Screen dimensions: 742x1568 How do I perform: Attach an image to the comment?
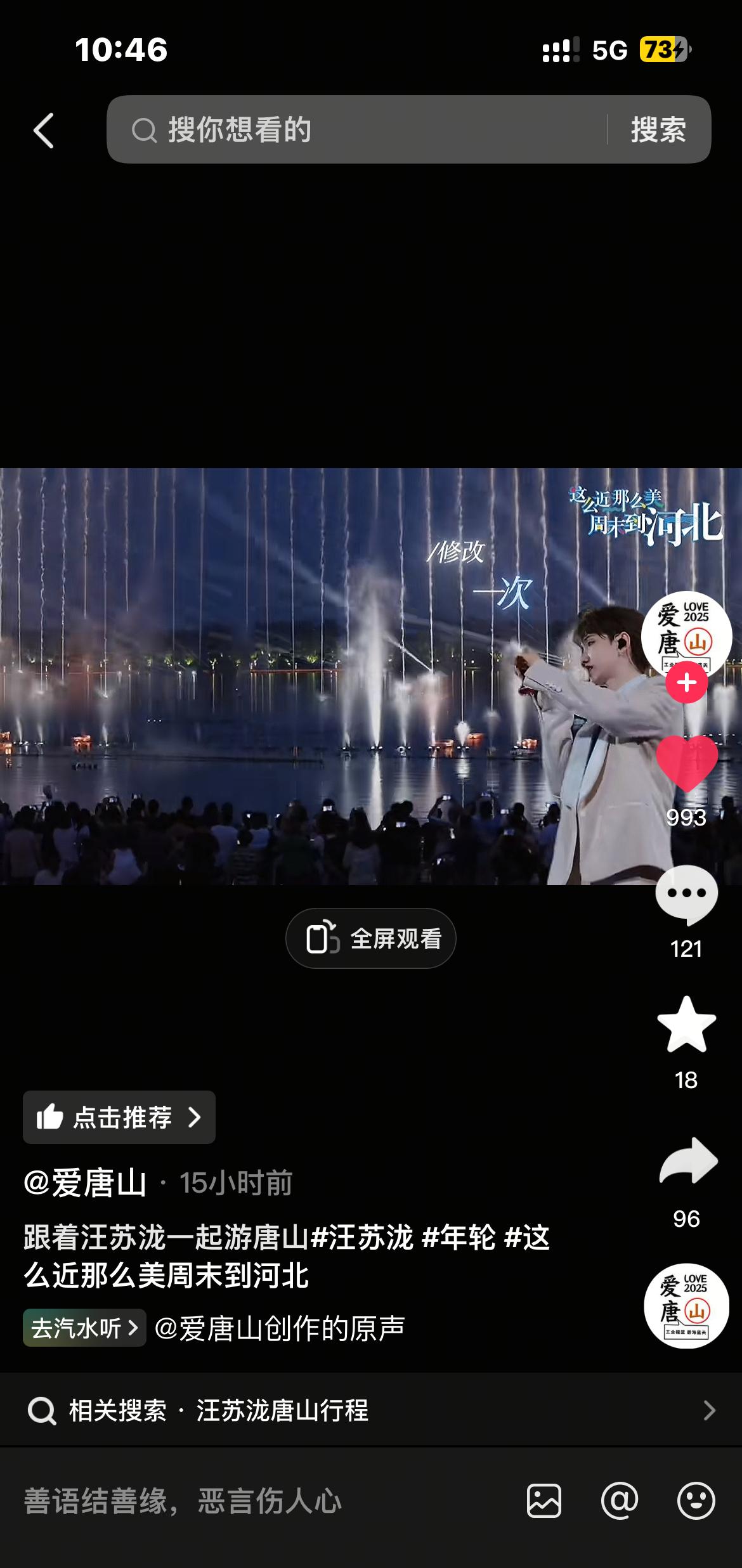(544, 1501)
